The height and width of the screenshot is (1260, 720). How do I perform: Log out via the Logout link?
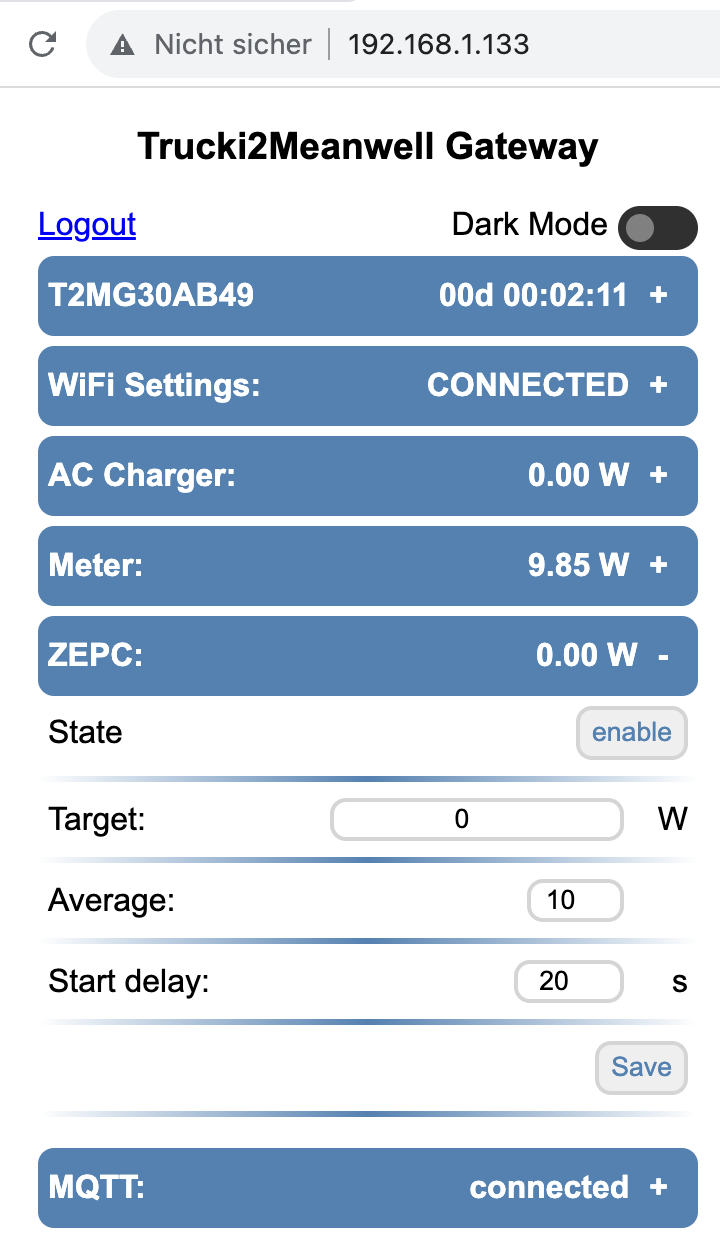(87, 224)
